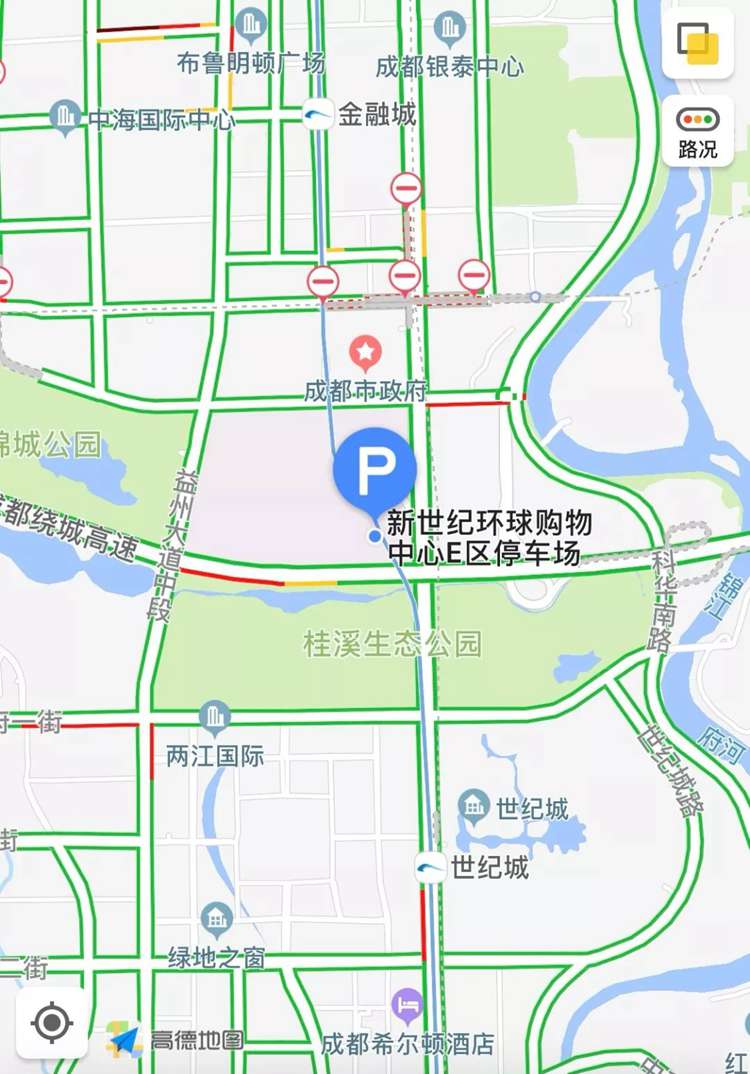Open the map layers selector
The width and height of the screenshot is (750, 1074).
pyautogui.click(x=698, y=45)
